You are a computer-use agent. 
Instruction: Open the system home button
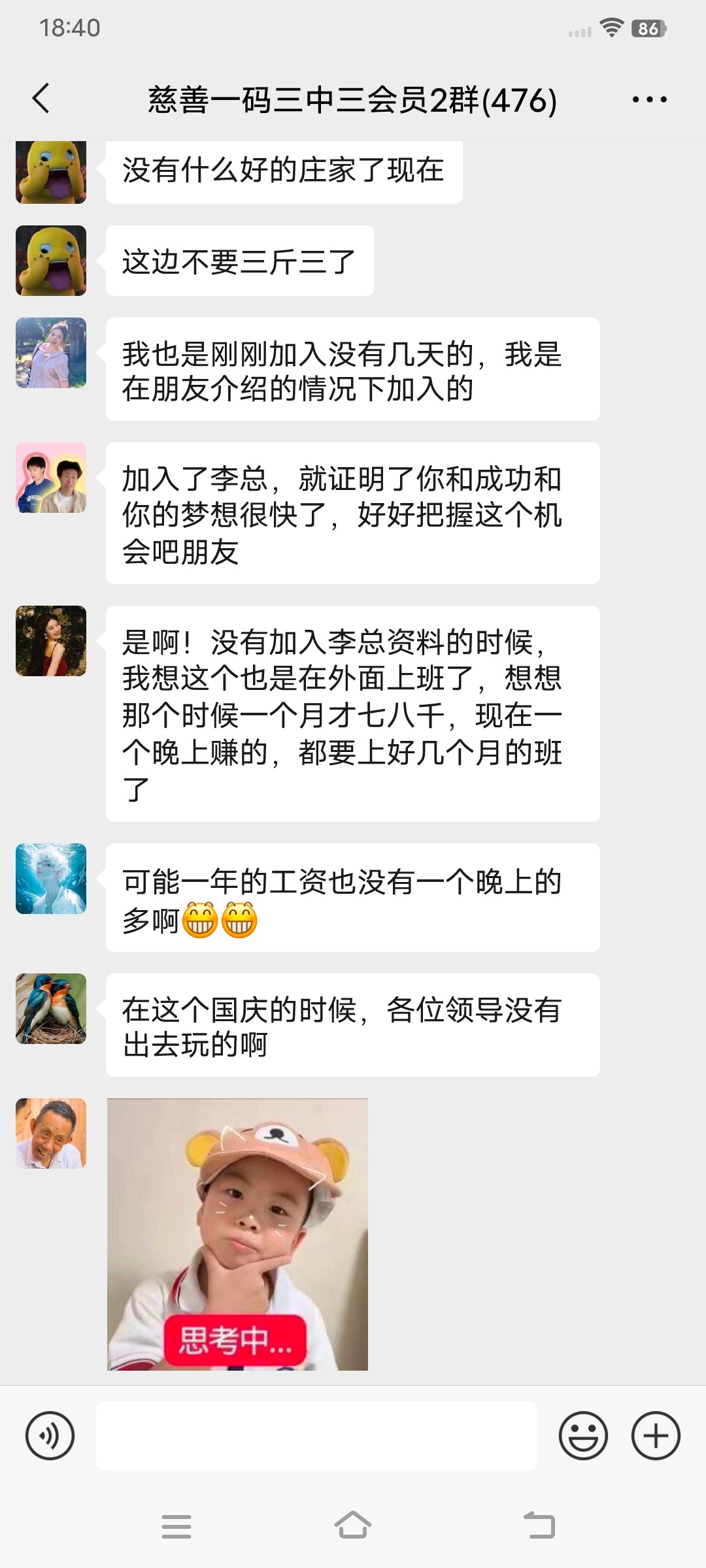pyautogui.click(x=353, y=1526)
